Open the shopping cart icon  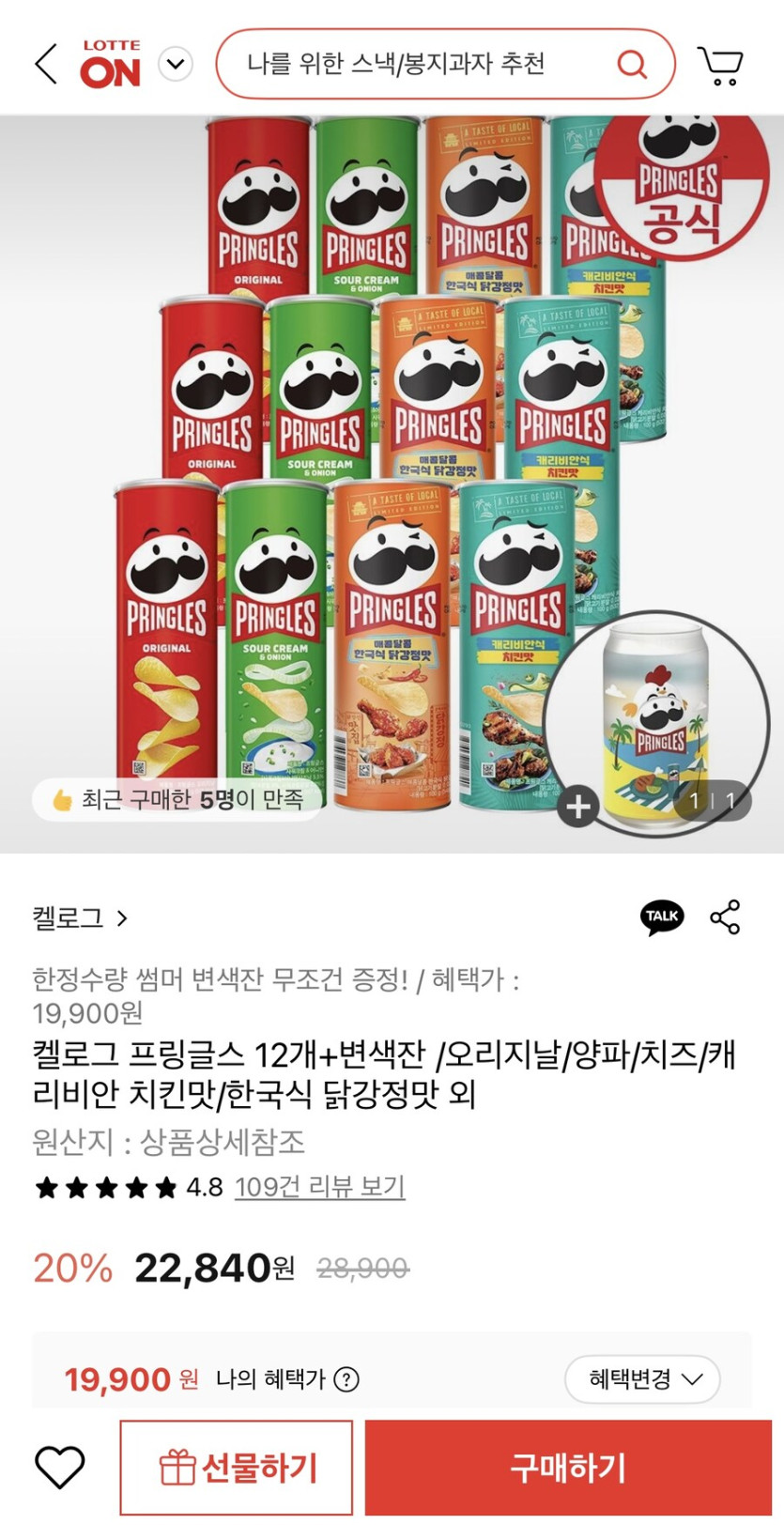point(721,64)
